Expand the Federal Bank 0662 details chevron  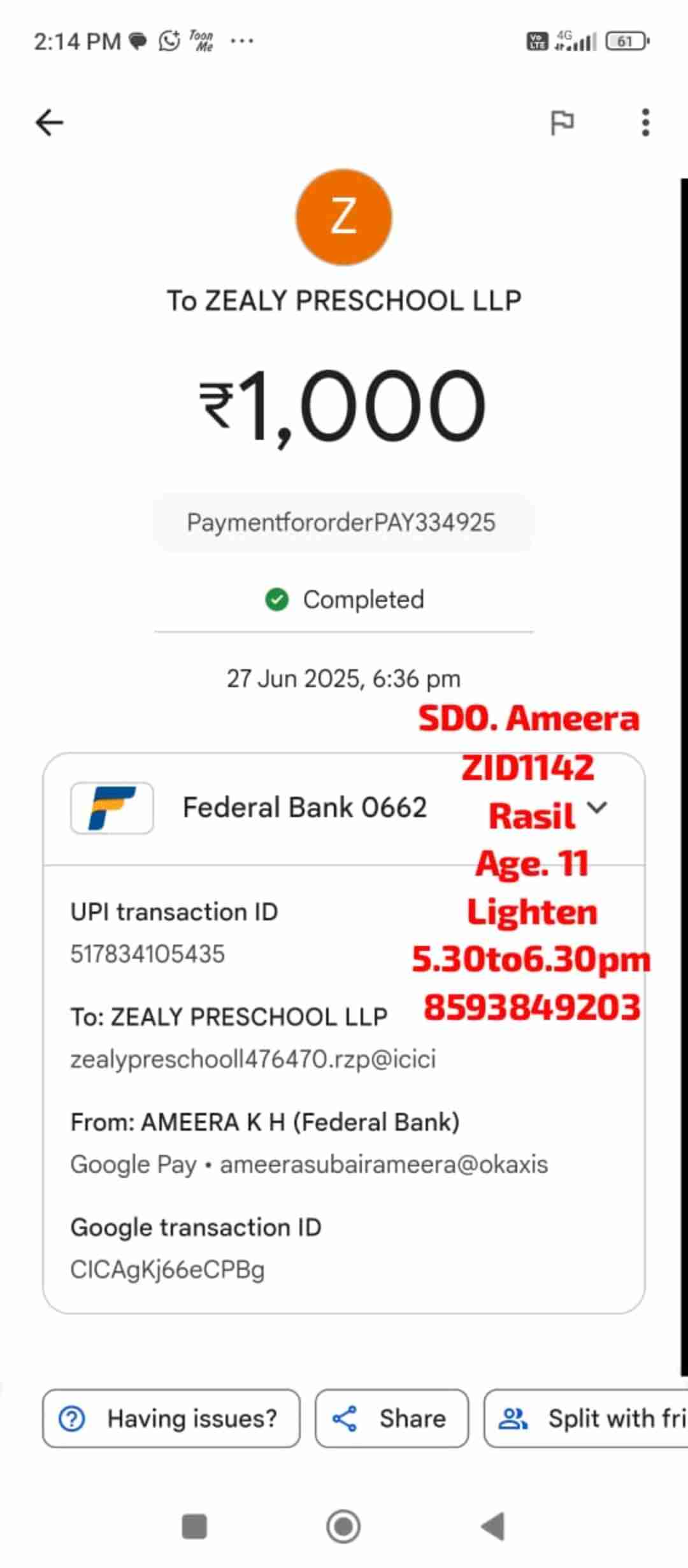[597, 808]
